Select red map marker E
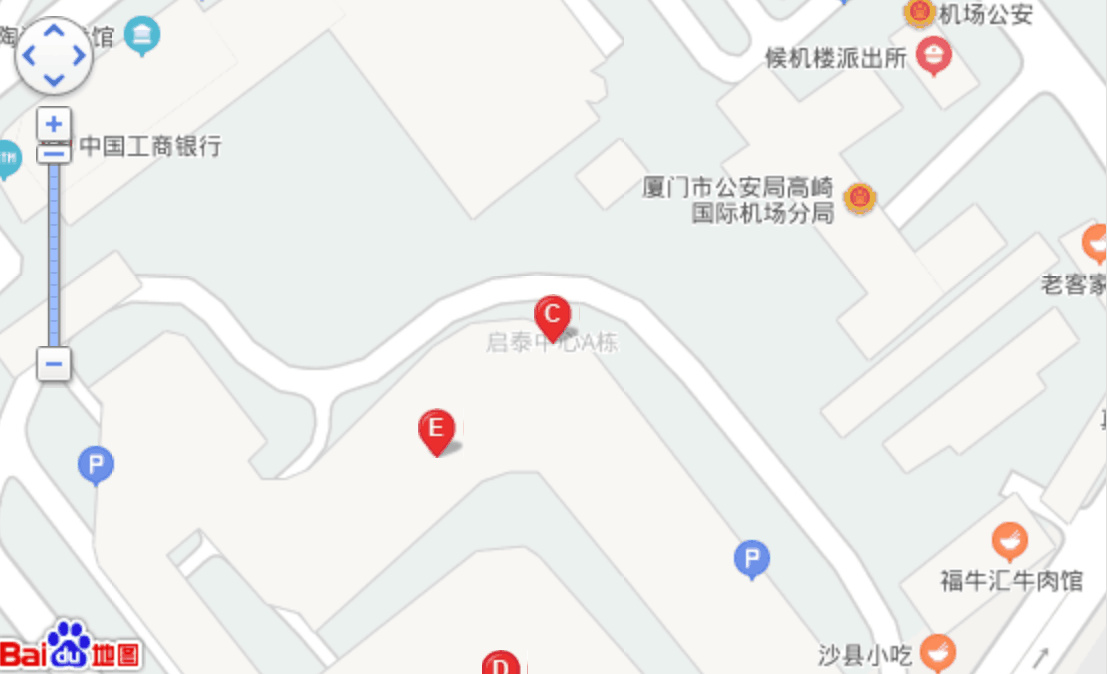 point(436,430)
